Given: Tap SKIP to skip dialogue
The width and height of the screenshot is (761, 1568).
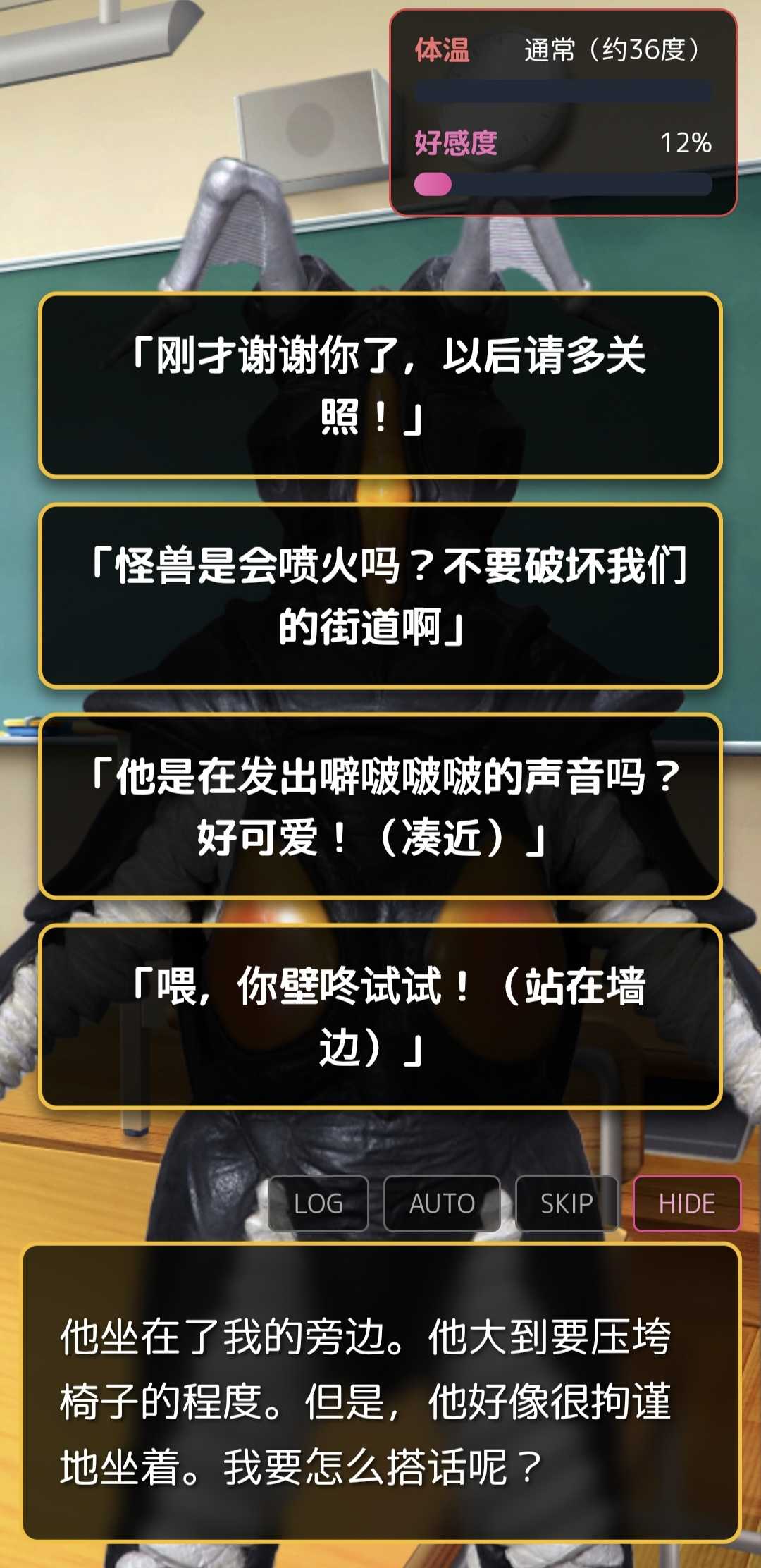Looking at the screenshot, I should (567, 1203).
